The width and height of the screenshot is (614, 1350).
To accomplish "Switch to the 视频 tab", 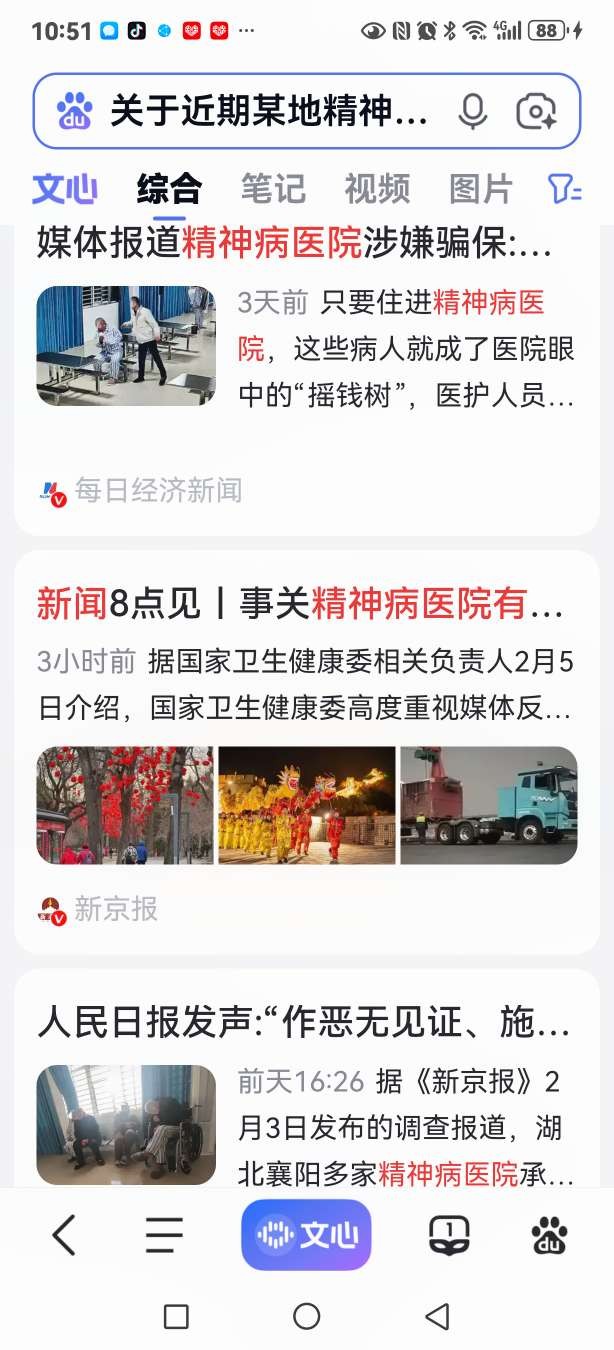I will click(x=377, y=189).
